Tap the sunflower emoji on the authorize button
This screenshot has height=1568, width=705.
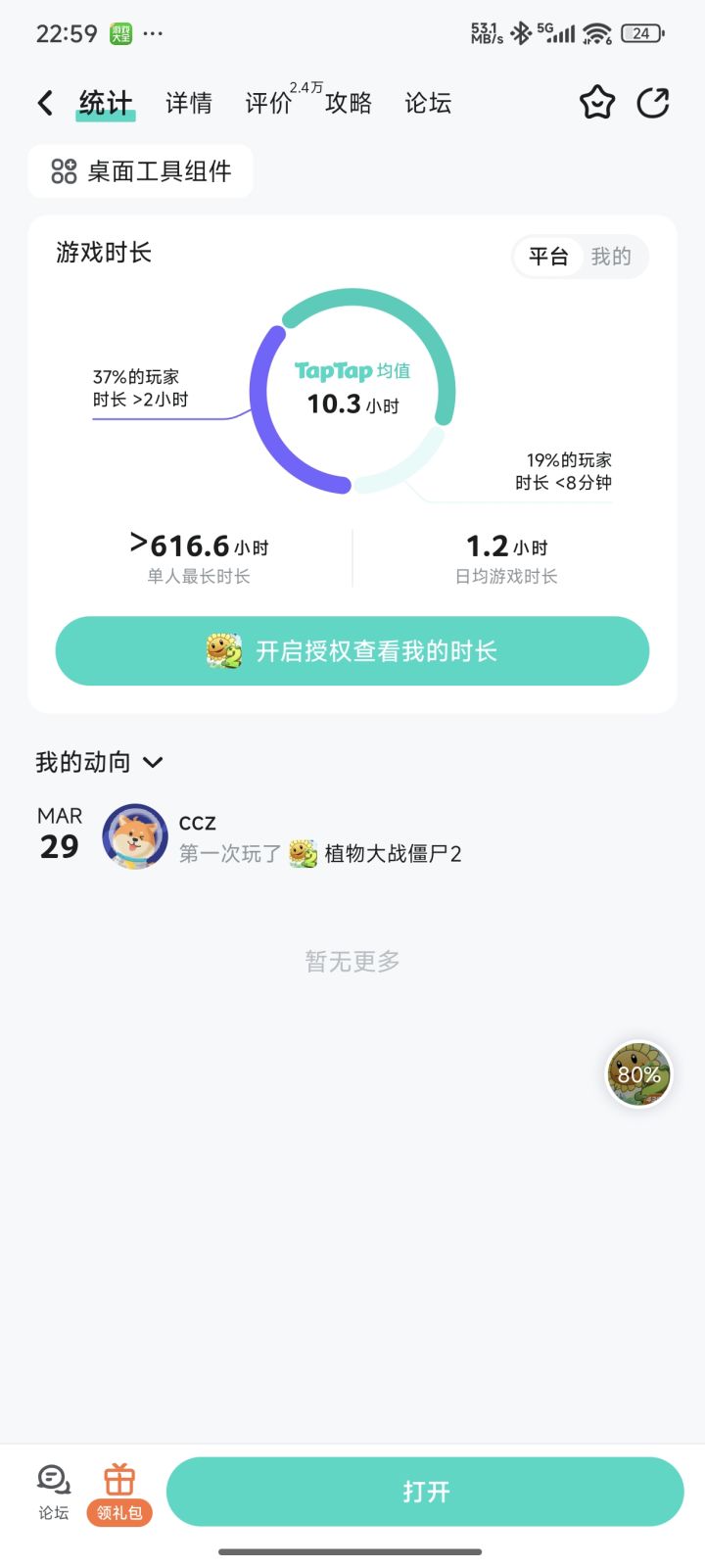[x=222, y=649]
